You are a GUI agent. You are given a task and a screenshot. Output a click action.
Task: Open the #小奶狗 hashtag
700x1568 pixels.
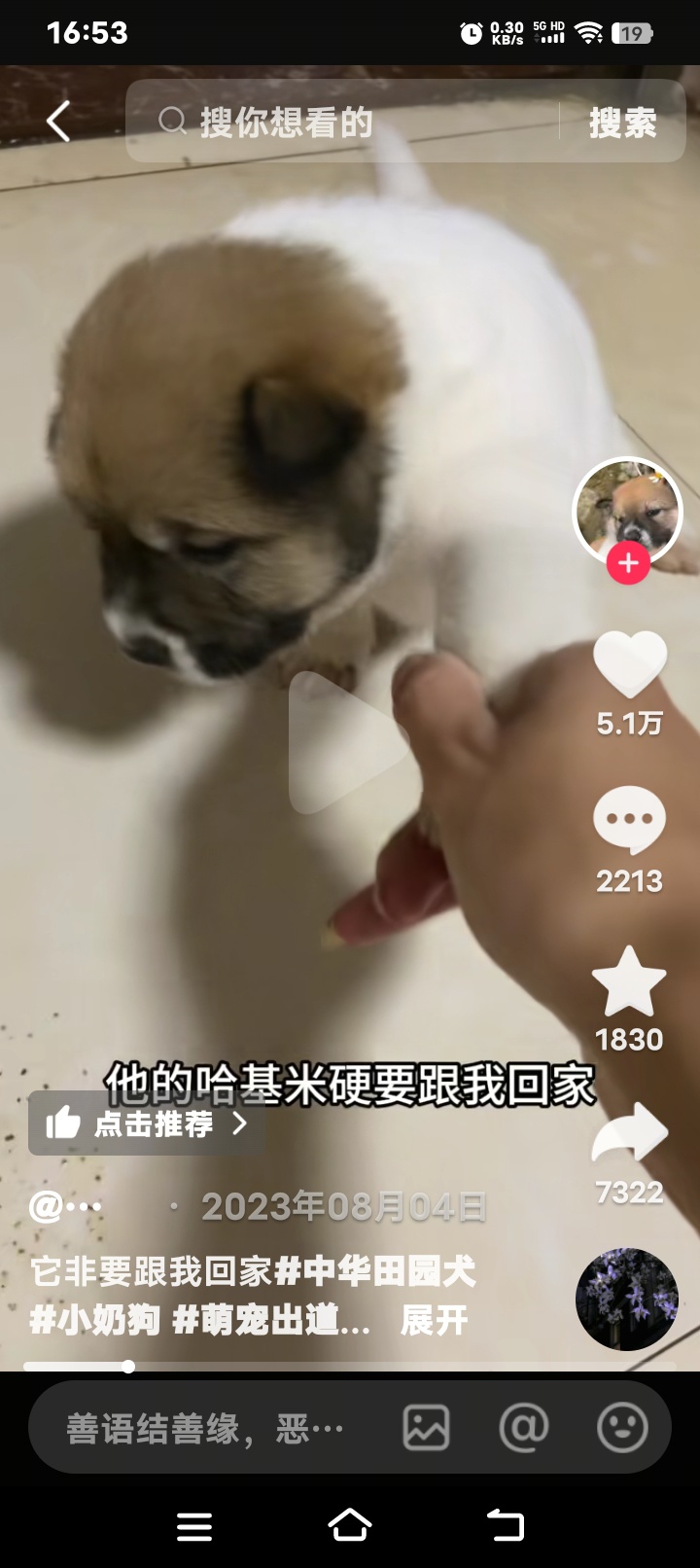(94, 1320)
